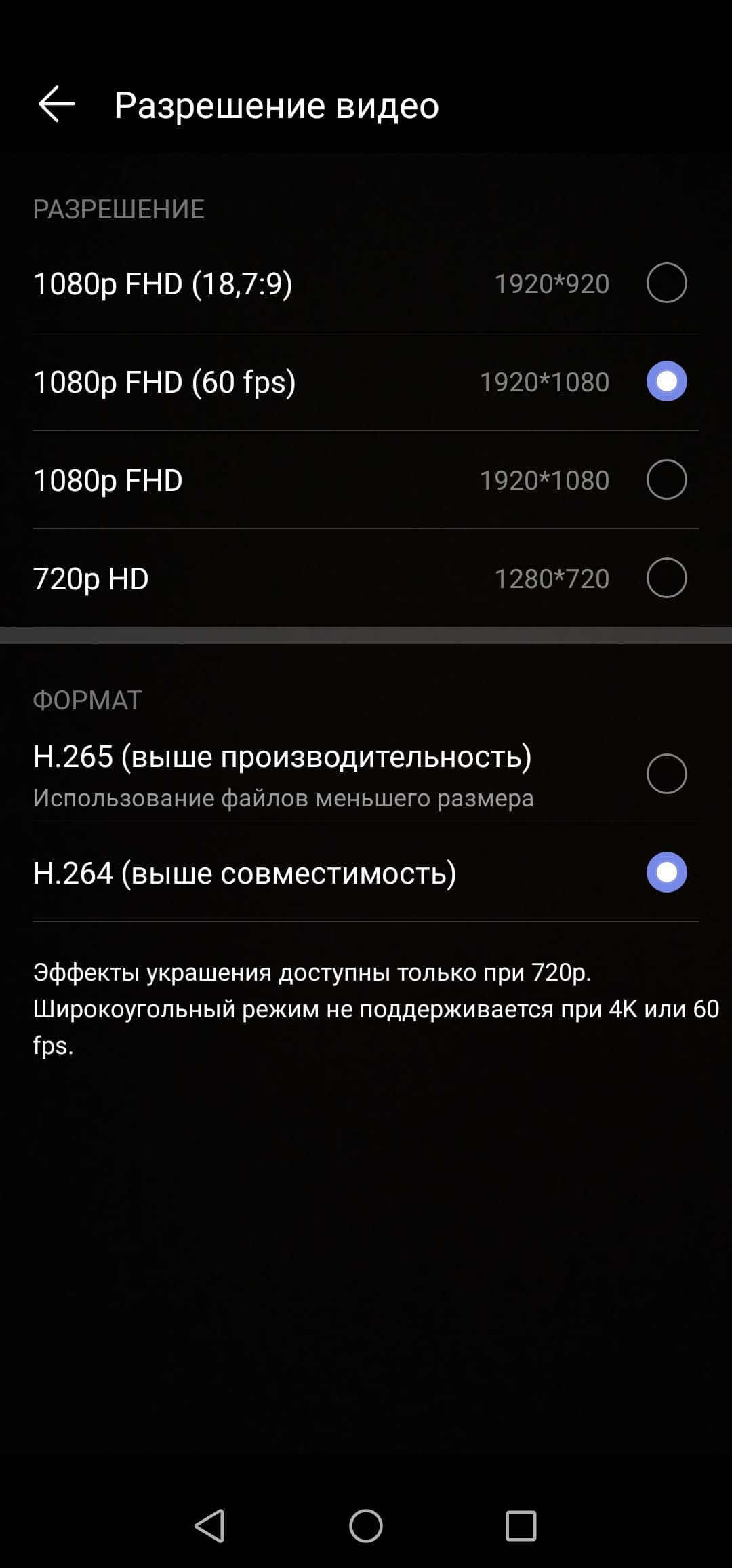Switch to 720p HD resolution
This screenshot has width=732, height=1568.
pos(666,579)
